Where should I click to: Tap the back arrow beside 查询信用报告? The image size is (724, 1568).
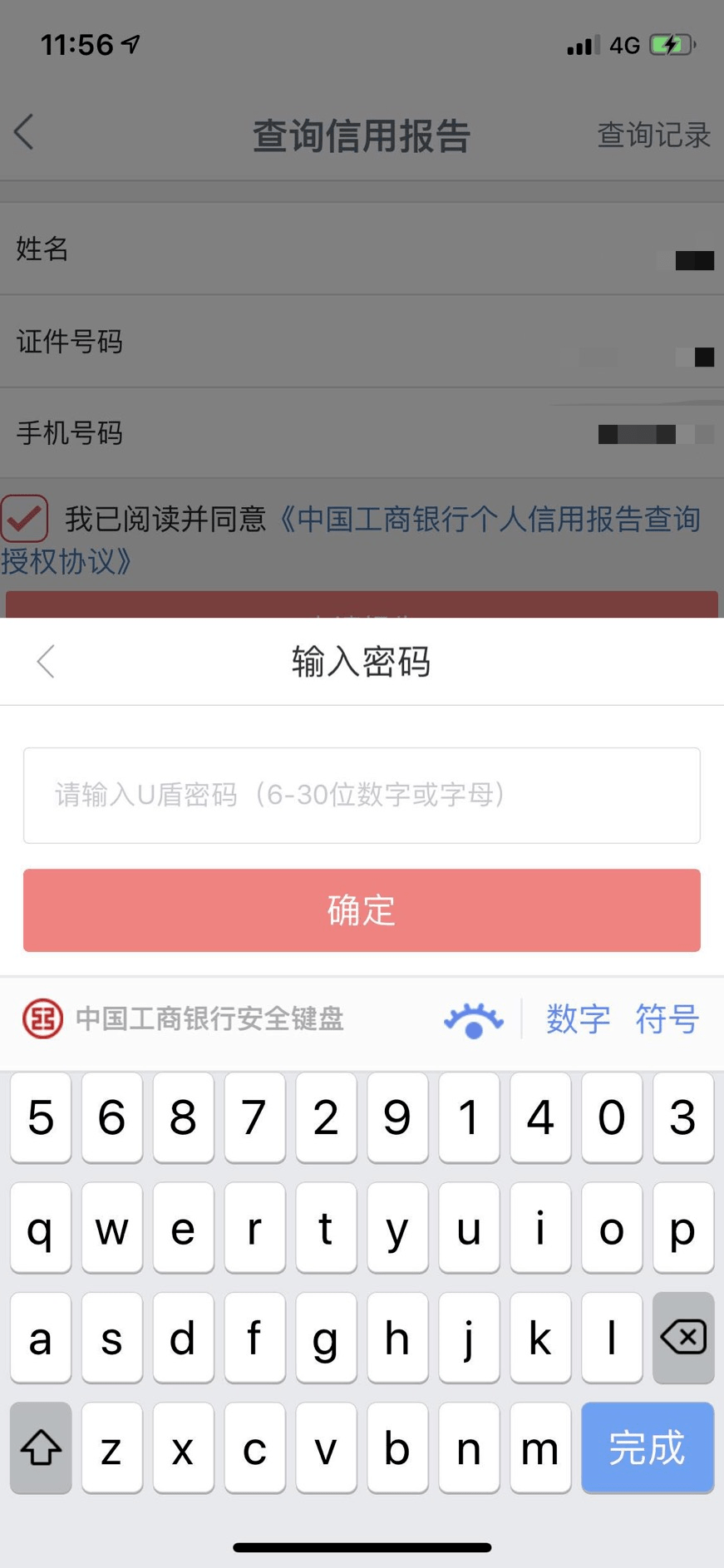[x=24, y=131]
